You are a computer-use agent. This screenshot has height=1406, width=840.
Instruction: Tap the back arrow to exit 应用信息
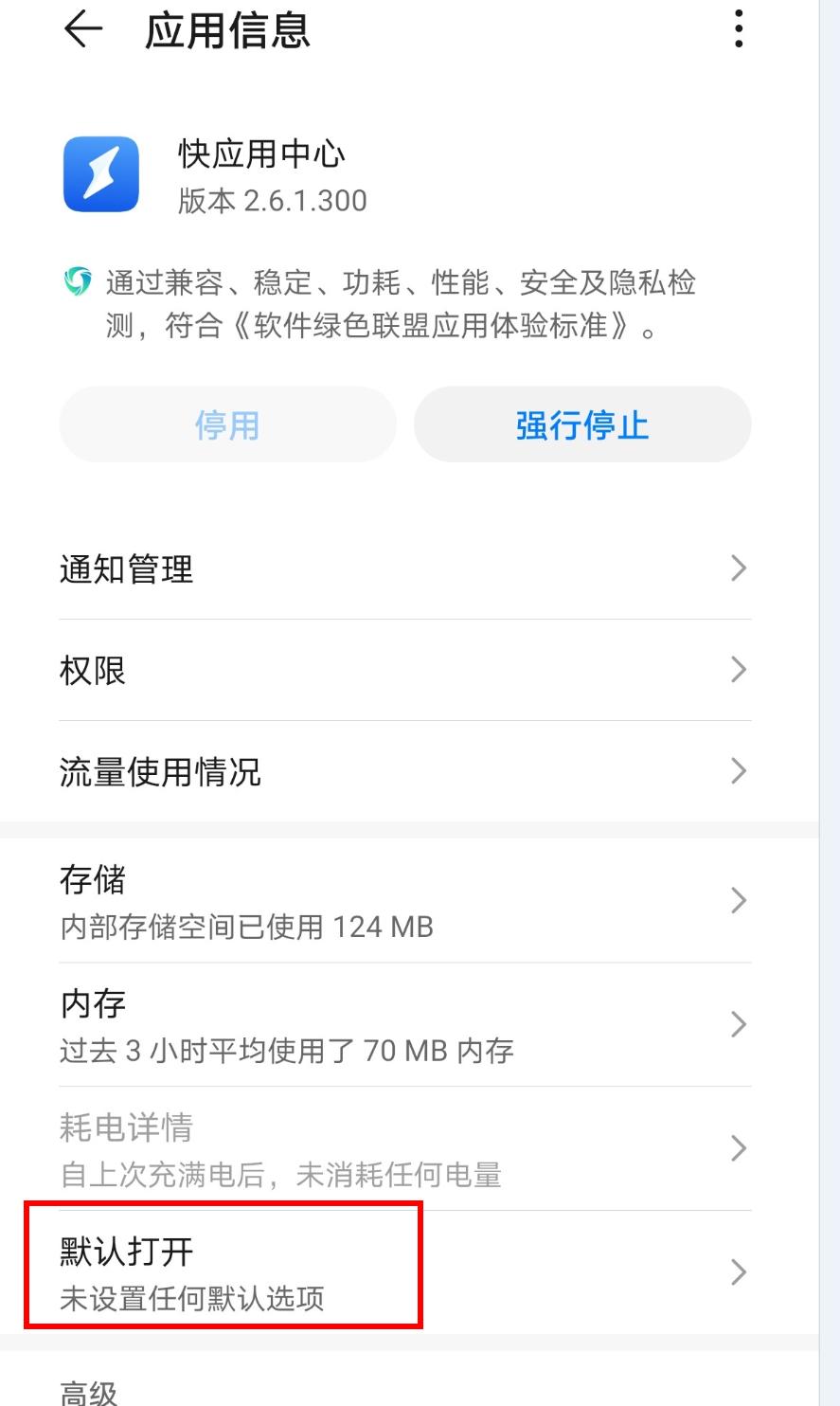coord(83,29)
